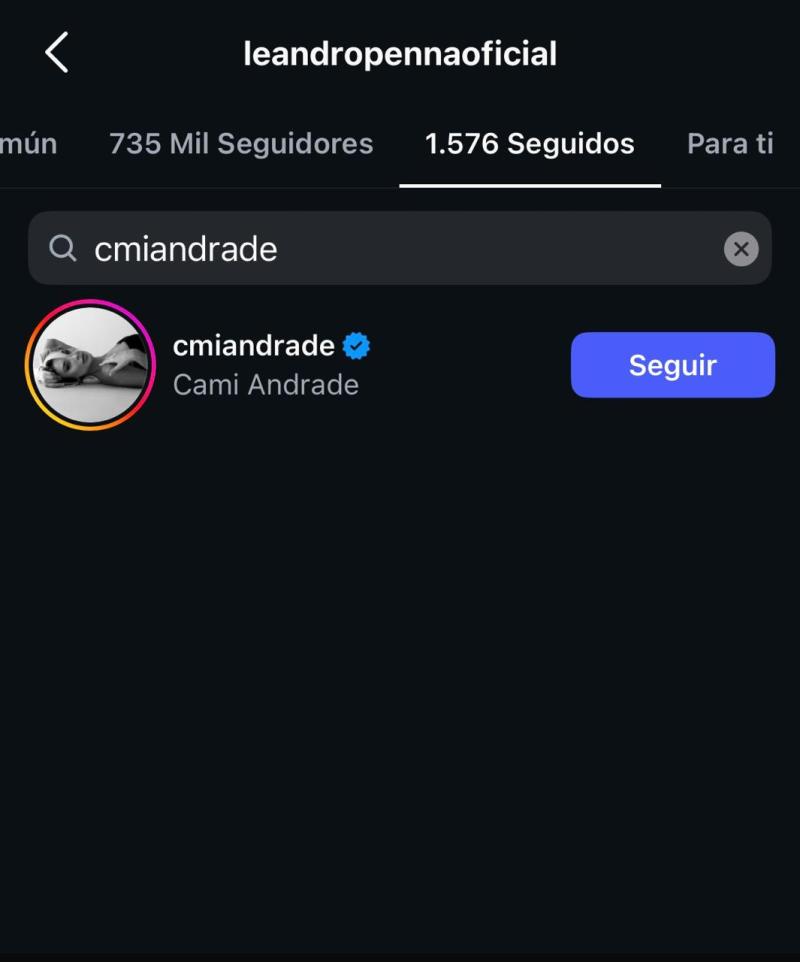
Task: Edit the "cmiandrade" search query text
Action: click(185, 249)
